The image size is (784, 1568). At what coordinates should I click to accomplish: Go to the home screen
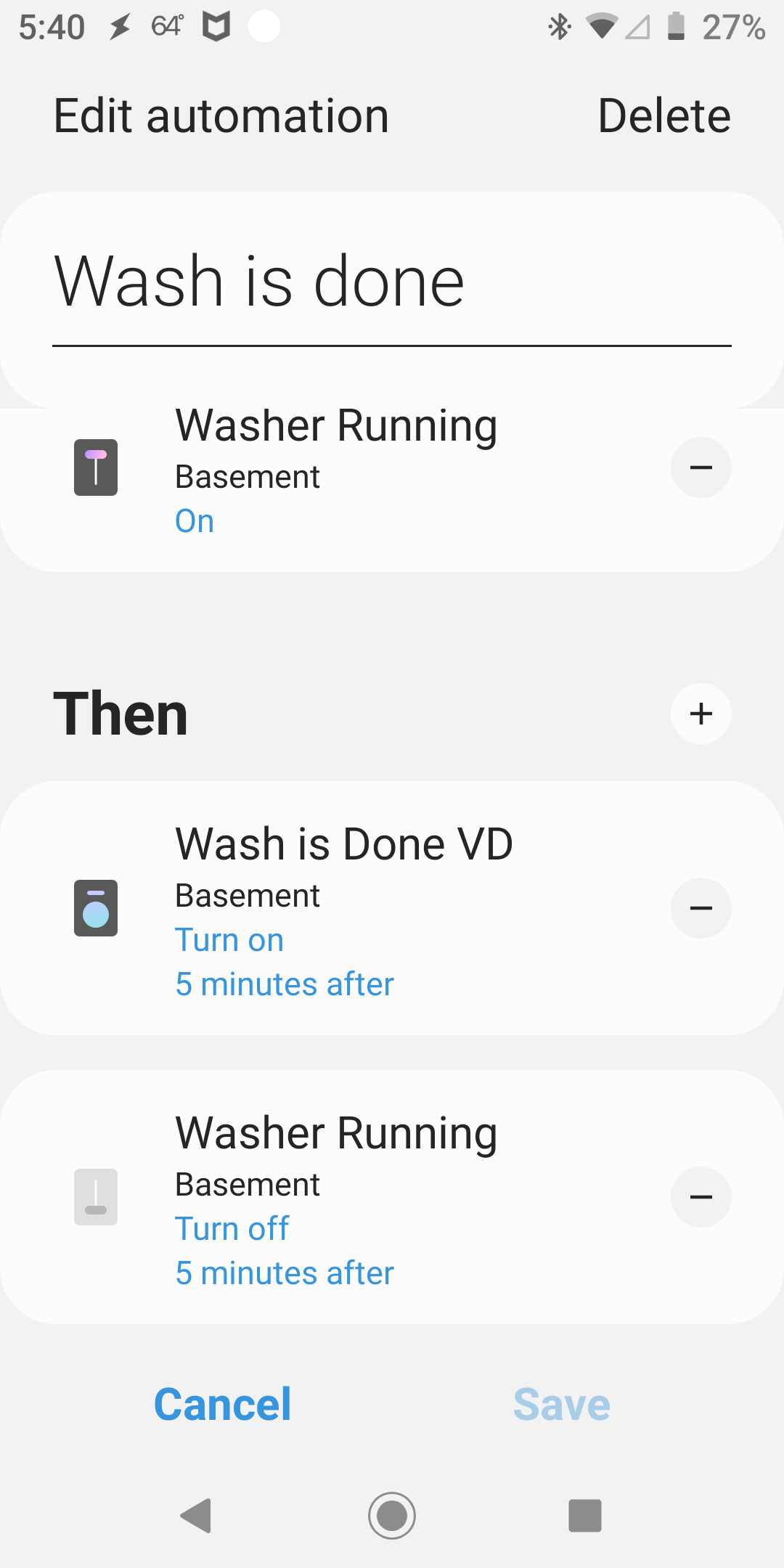coord(392,1516)
